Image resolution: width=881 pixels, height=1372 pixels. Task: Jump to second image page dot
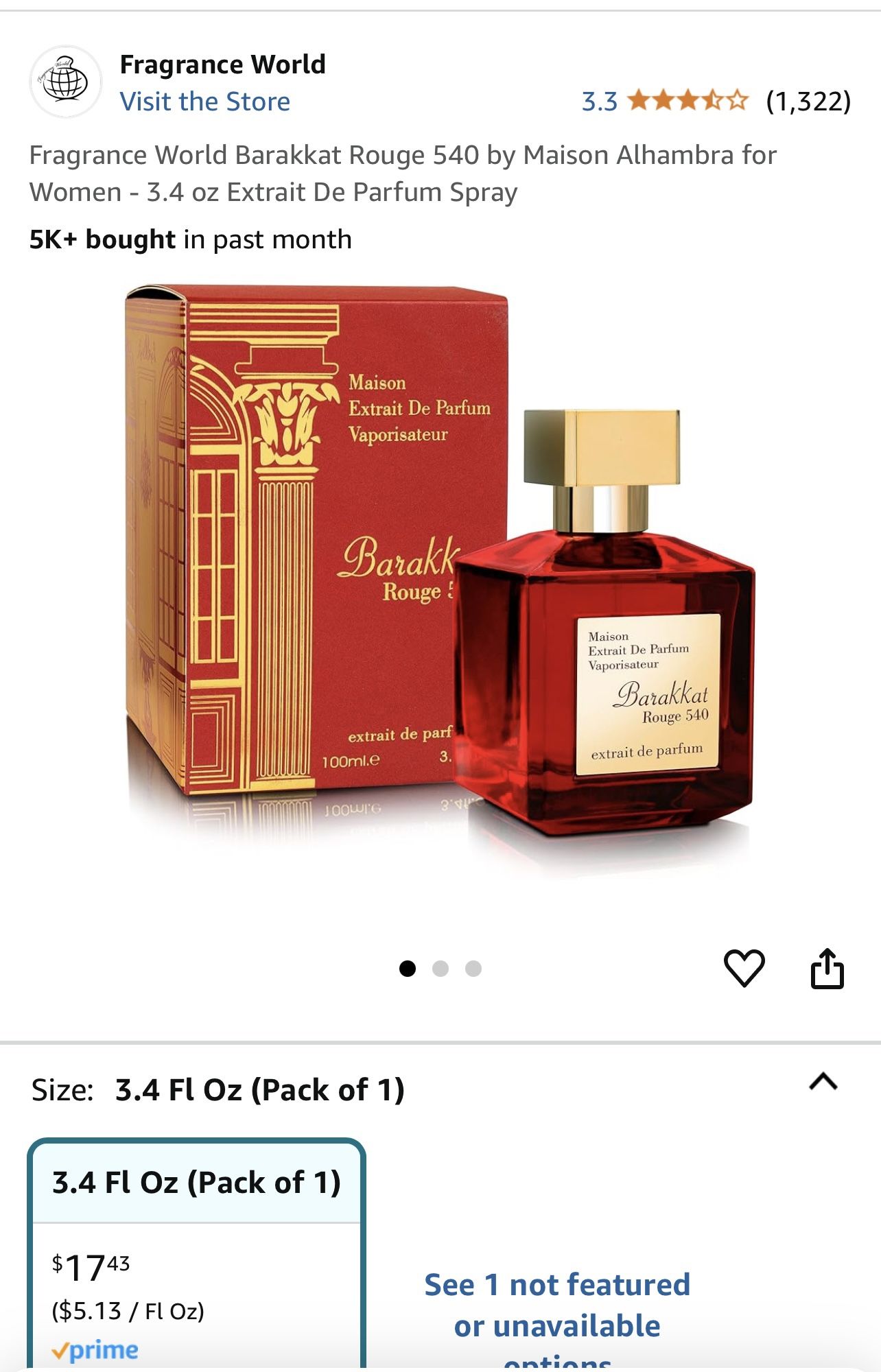pos(441,969)
